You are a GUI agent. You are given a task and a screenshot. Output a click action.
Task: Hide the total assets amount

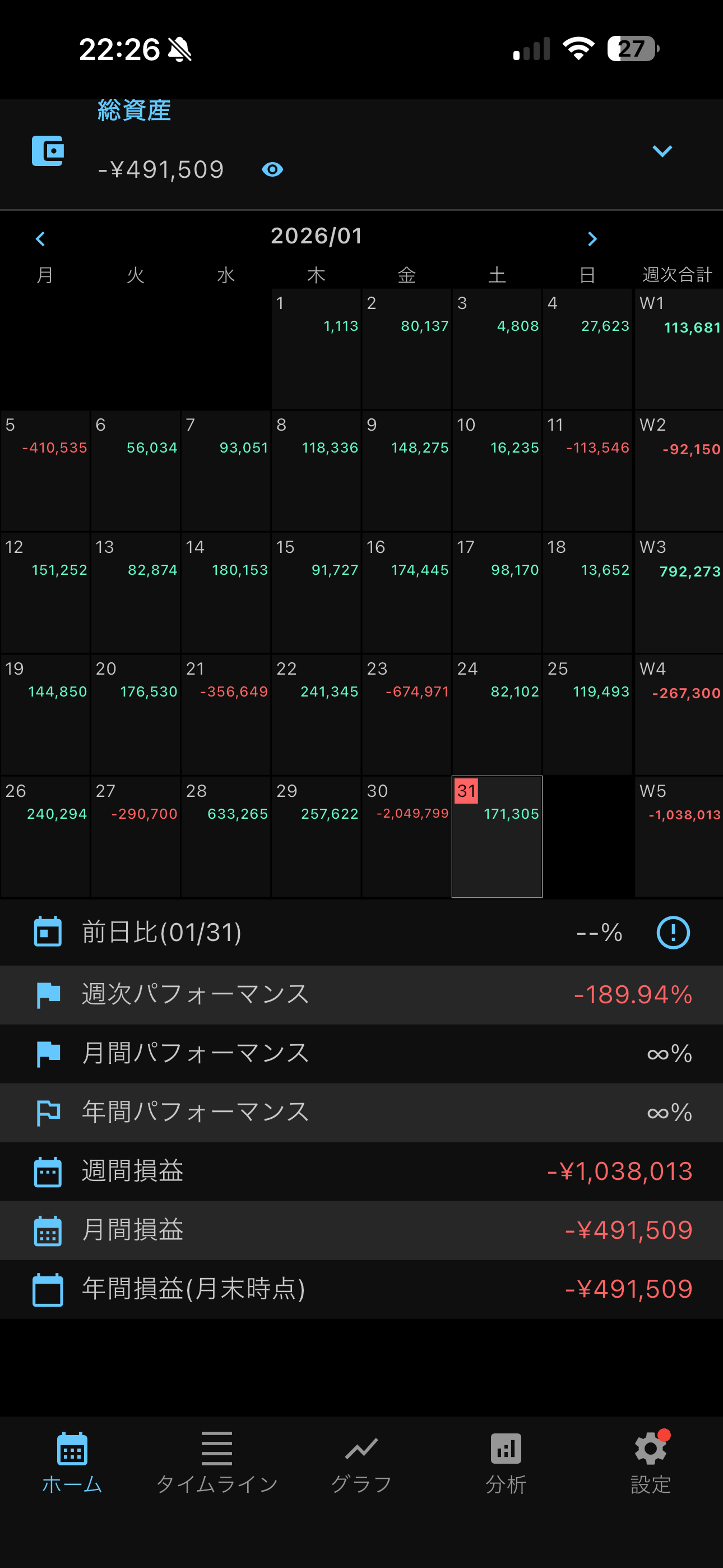tap(272, 169)
